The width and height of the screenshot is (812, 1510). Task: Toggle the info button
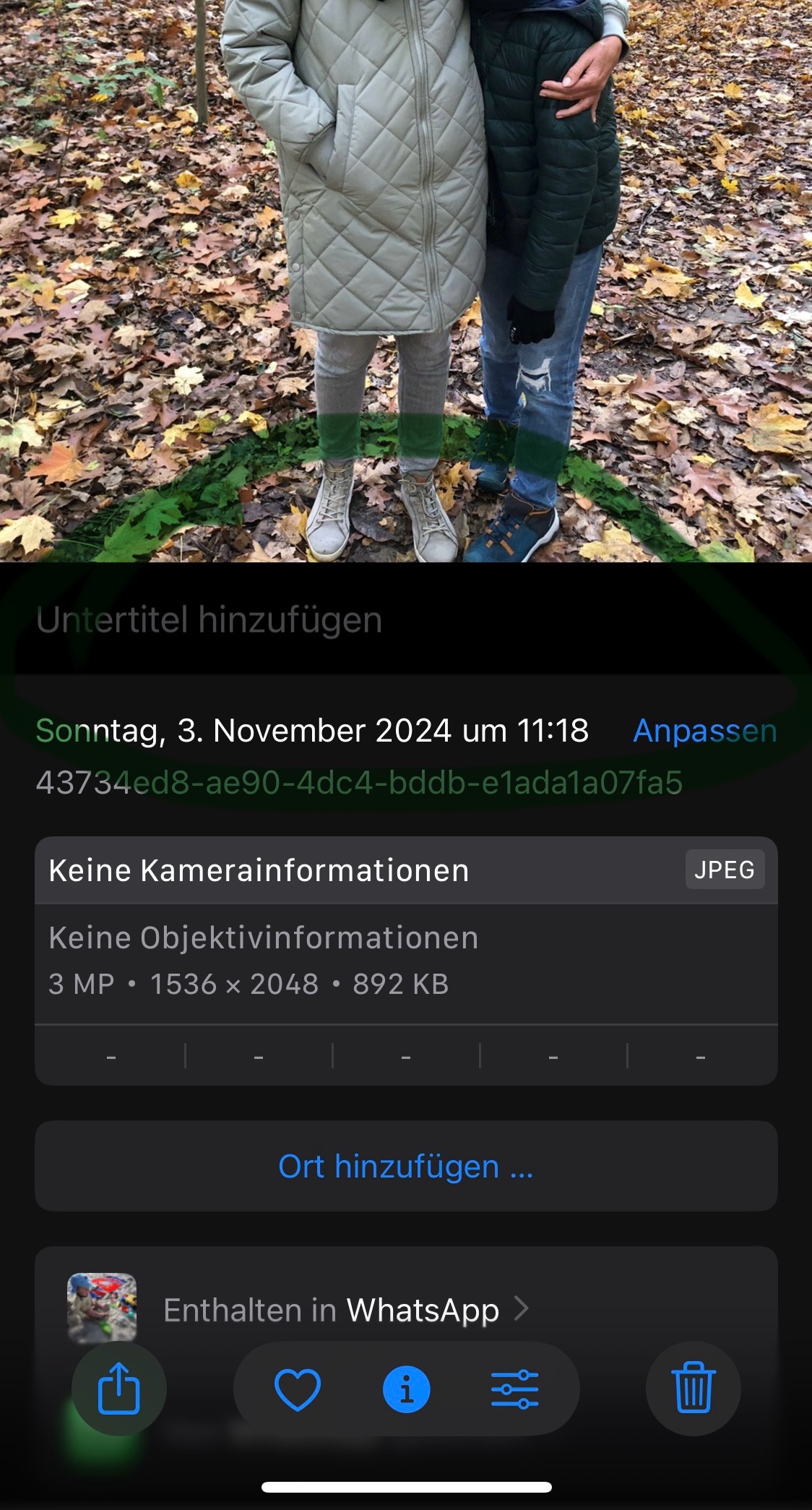pyautogui.click(x=406, y=1389)
